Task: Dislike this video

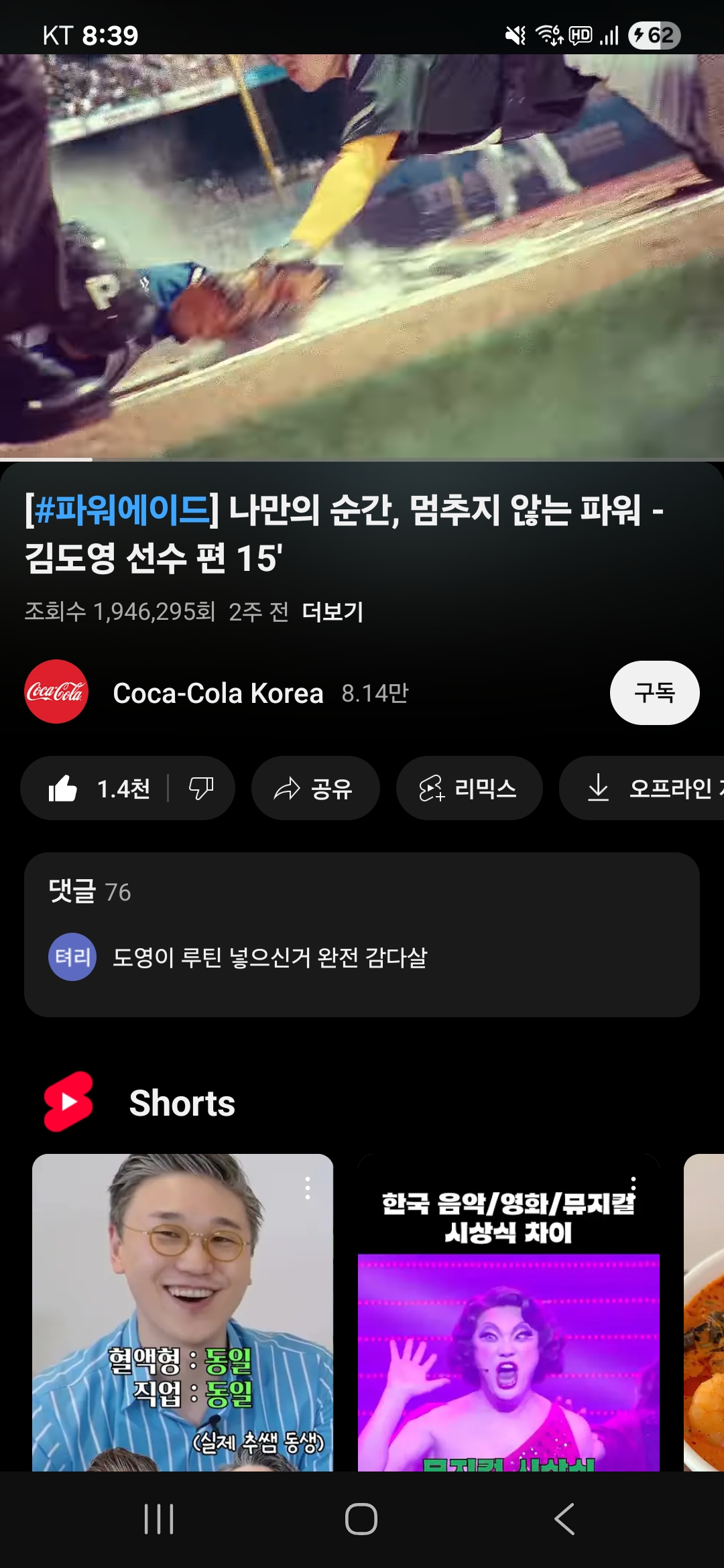Action: (x=200, y=789)
